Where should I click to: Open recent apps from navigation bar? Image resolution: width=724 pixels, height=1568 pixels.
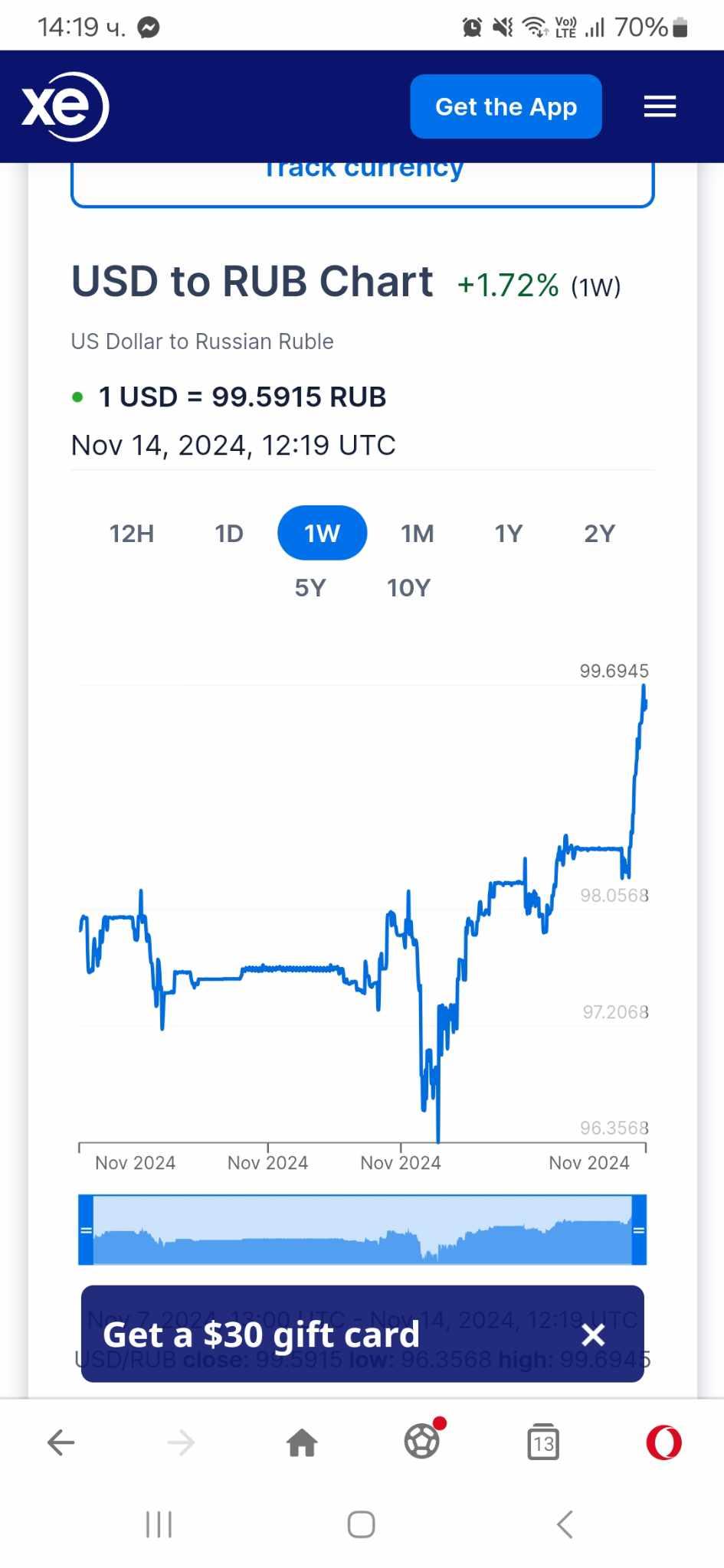click(159, 1524)
